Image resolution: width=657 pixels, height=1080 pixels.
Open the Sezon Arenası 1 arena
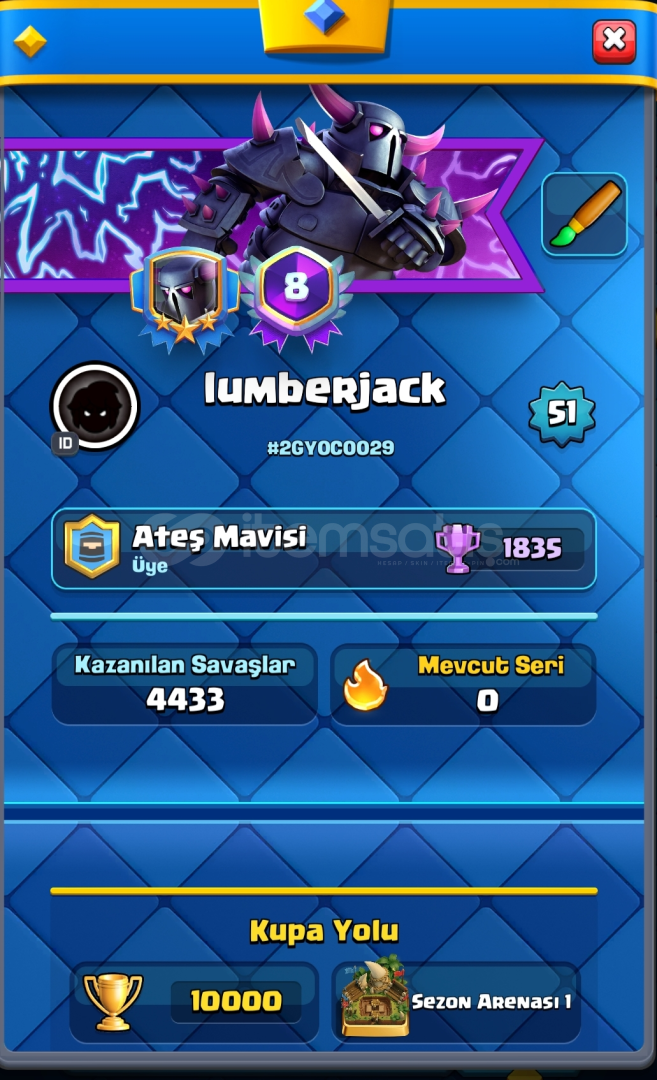click(x=457, y=1000)
